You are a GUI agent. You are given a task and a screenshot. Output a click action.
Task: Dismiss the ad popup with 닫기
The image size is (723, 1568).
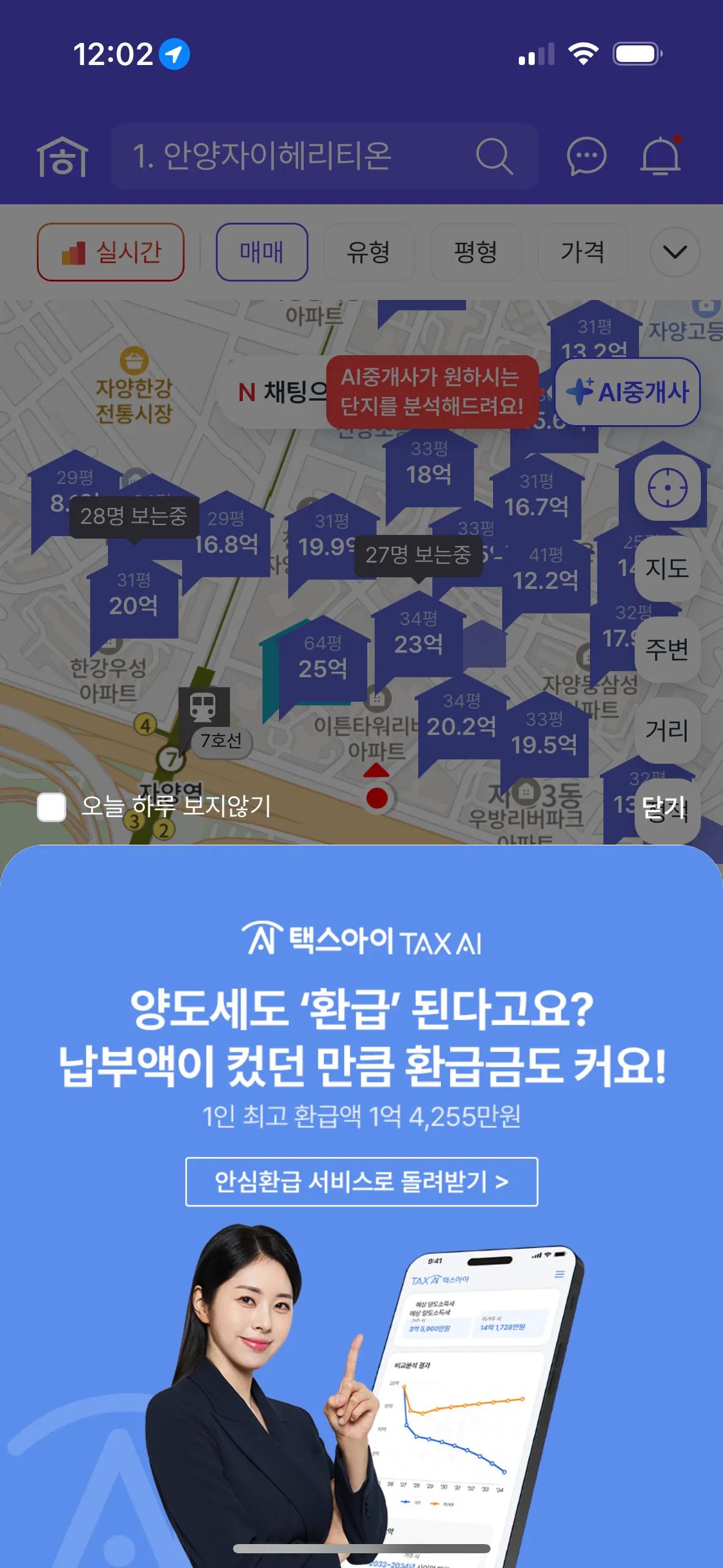664,808
